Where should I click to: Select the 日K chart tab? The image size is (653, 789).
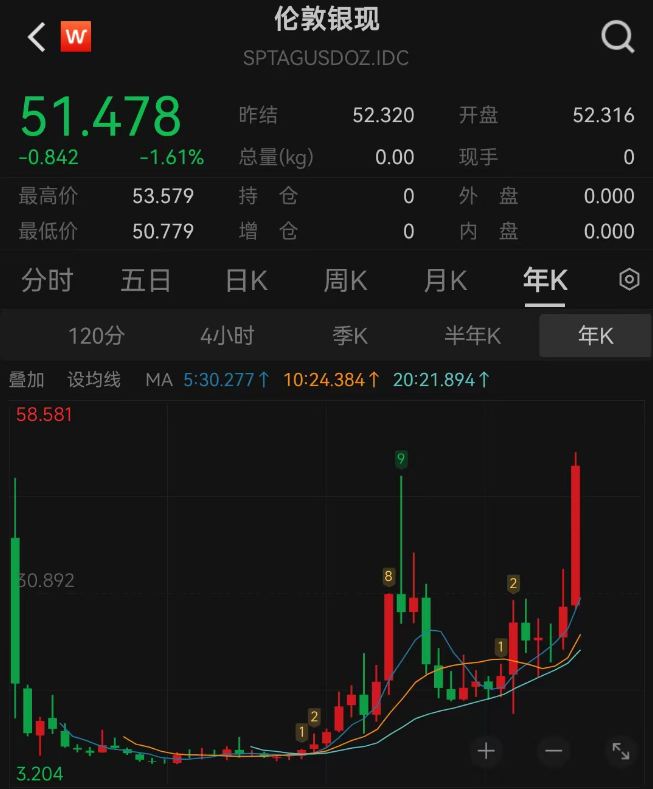[246, 281]
